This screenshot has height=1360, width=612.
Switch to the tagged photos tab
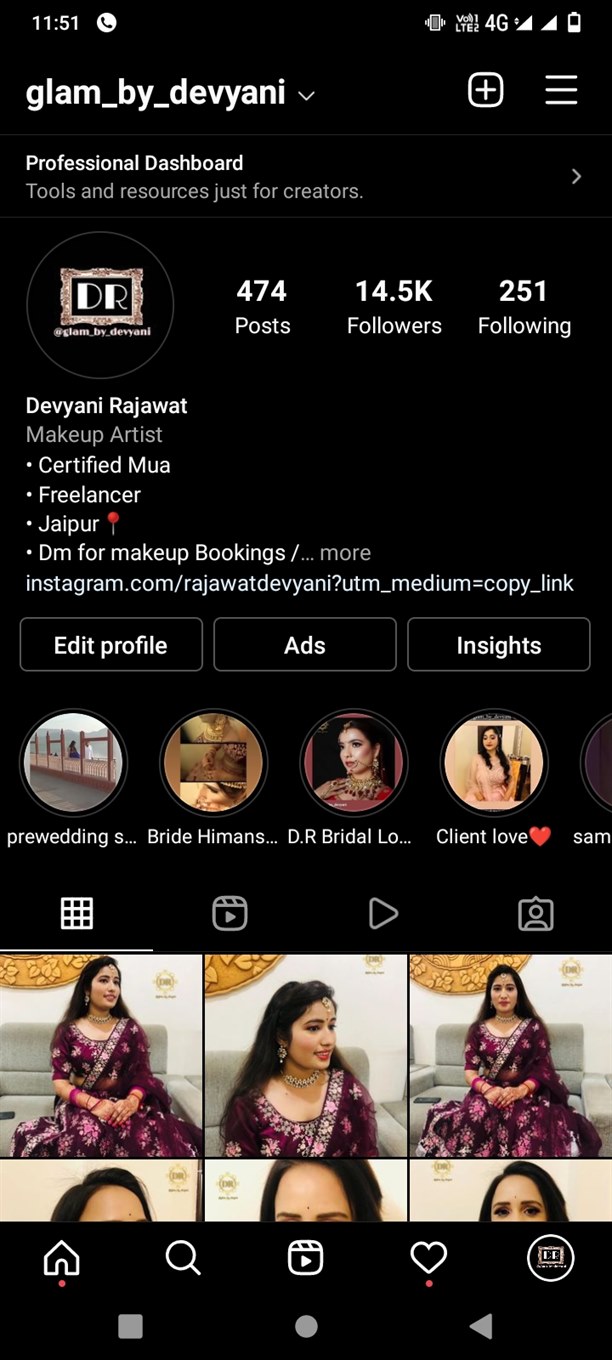click(536, 913)
